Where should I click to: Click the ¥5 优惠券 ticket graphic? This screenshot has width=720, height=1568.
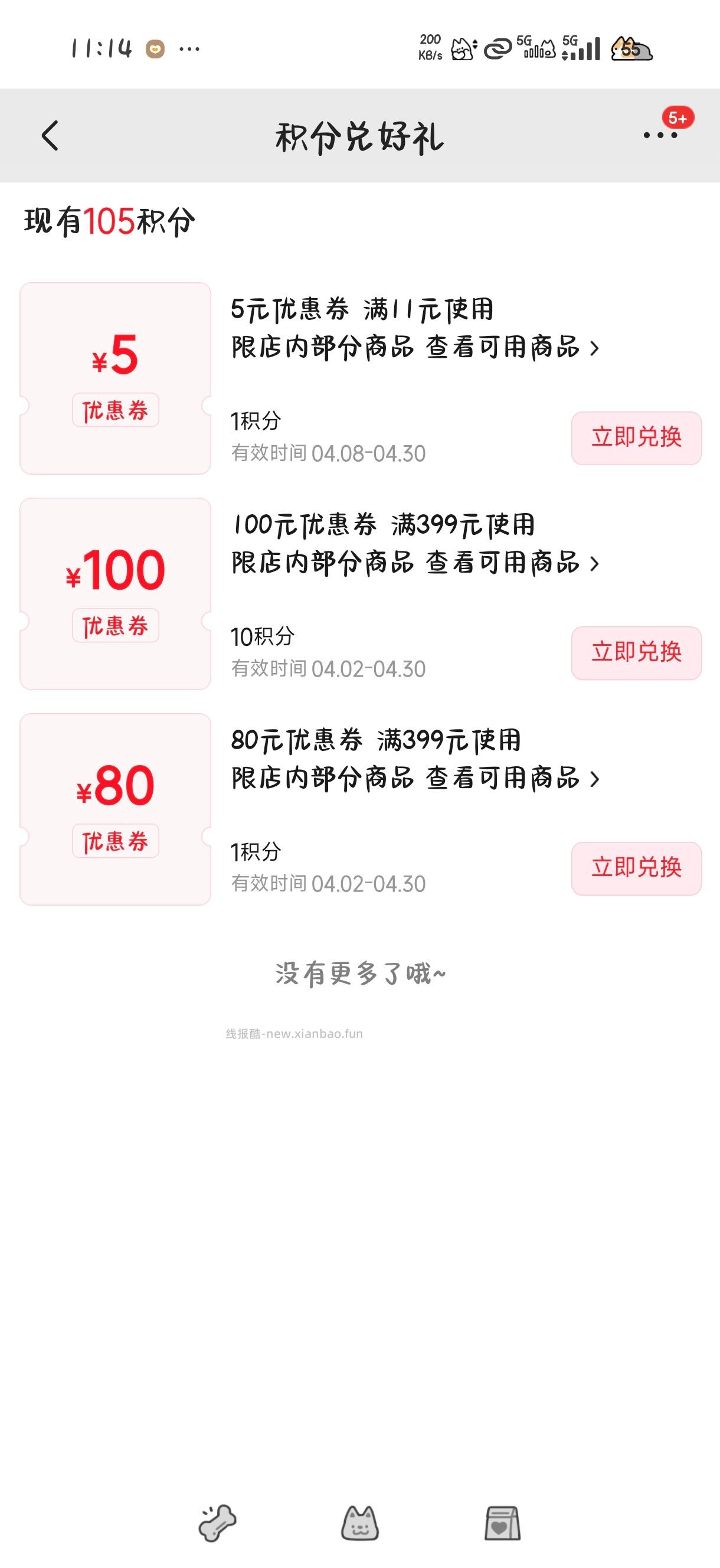coord(116,377)
